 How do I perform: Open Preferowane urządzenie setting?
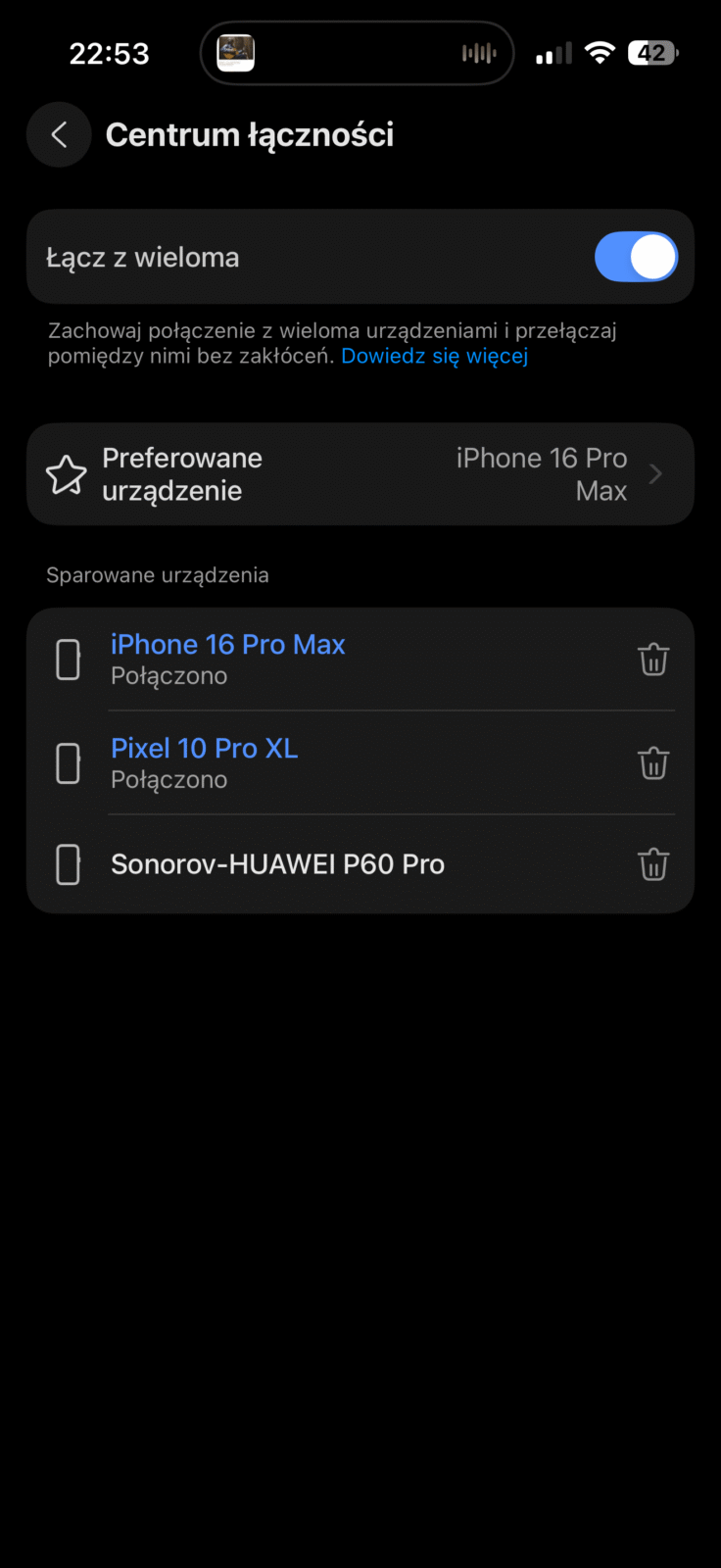click(360, 474)
